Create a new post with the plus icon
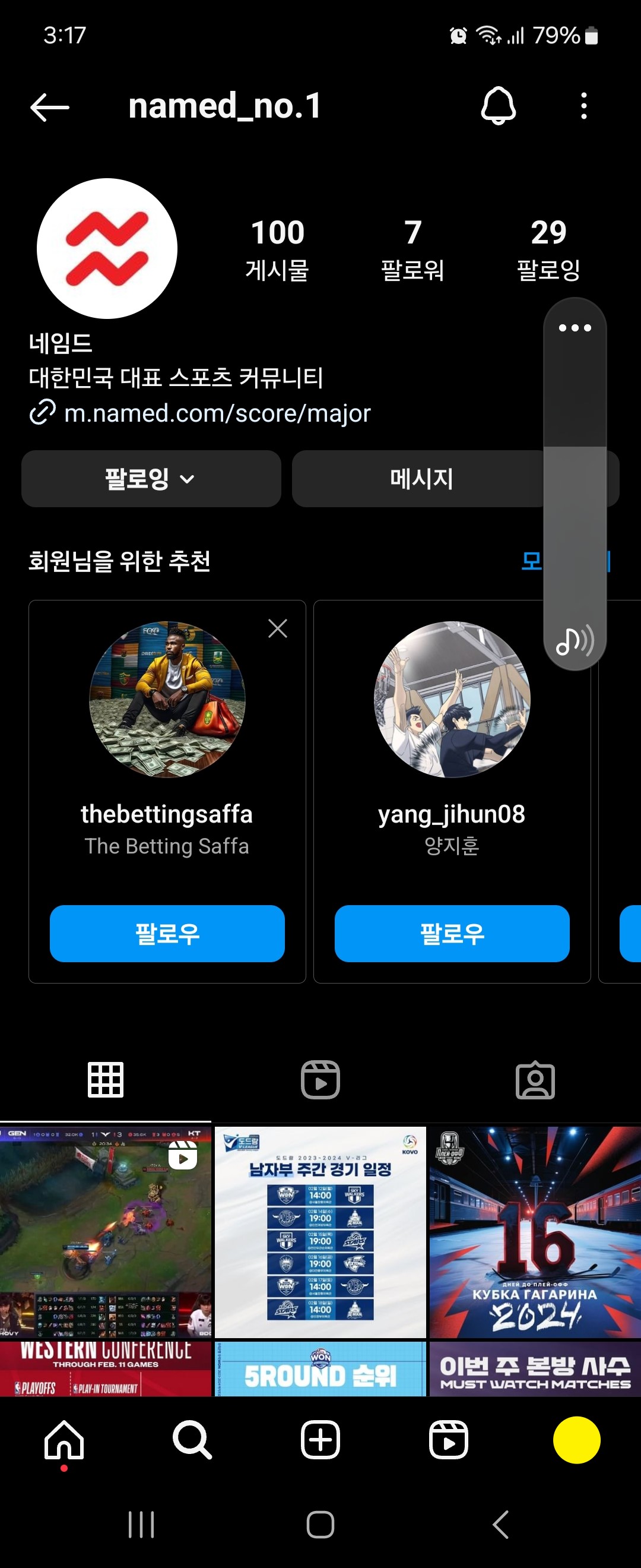641x1568 pixels. click(x=320, y=1440)
